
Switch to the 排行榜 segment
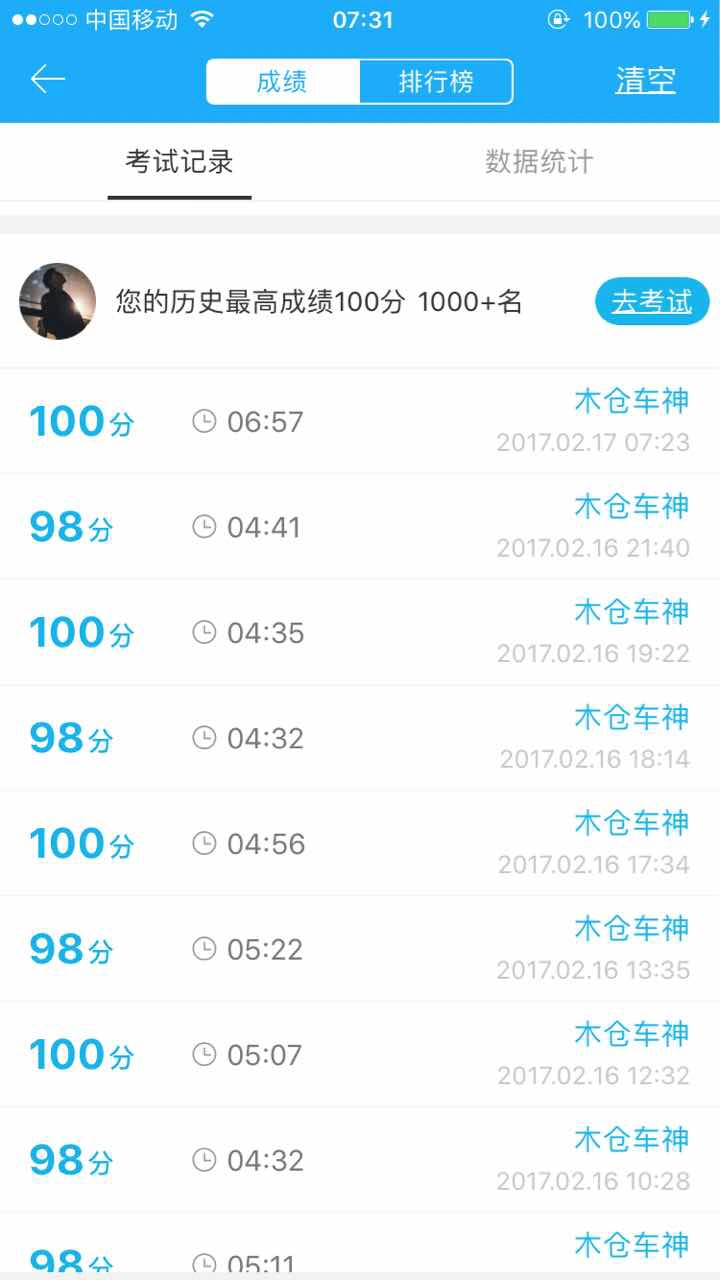click(436, 82)
